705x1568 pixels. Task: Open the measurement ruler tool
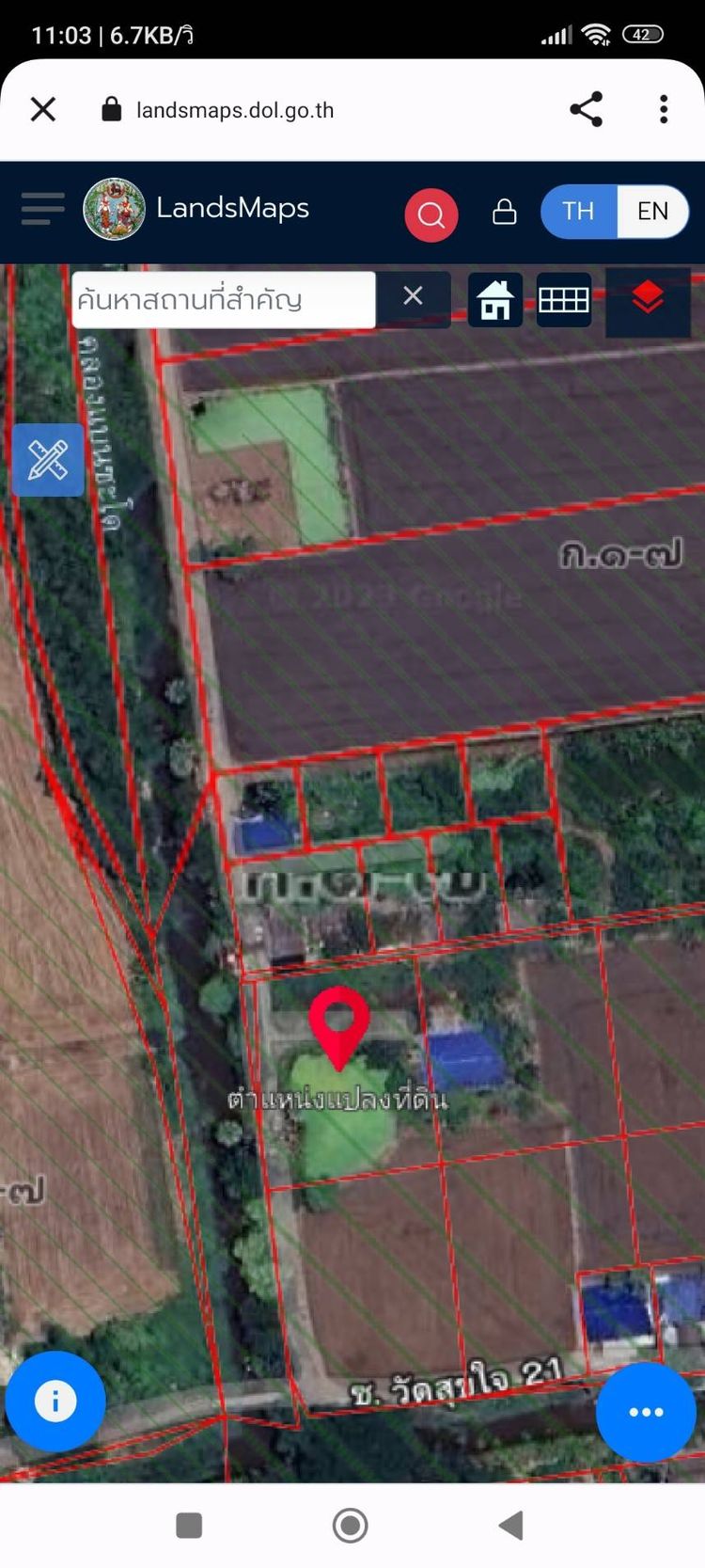[48, 460]
